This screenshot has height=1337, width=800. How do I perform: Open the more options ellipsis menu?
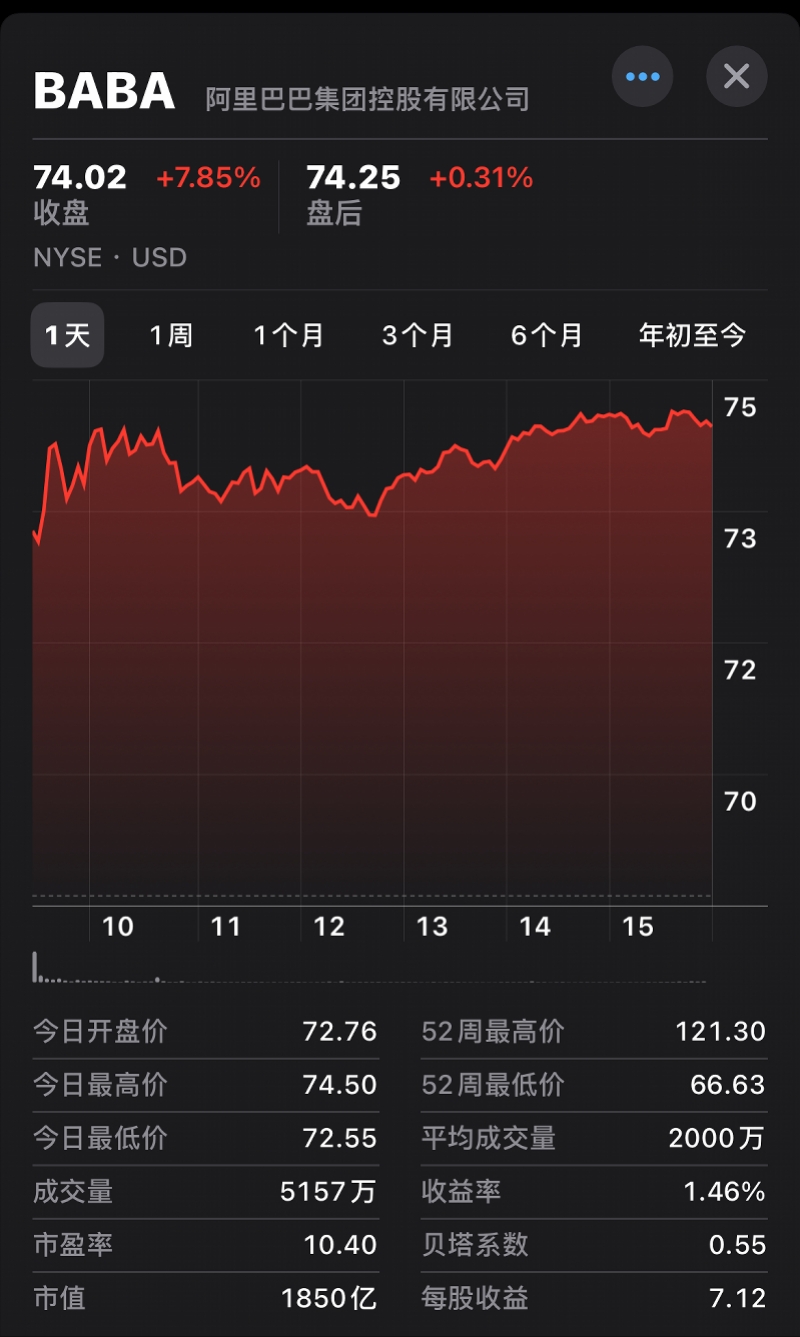[x=642, y=77]
